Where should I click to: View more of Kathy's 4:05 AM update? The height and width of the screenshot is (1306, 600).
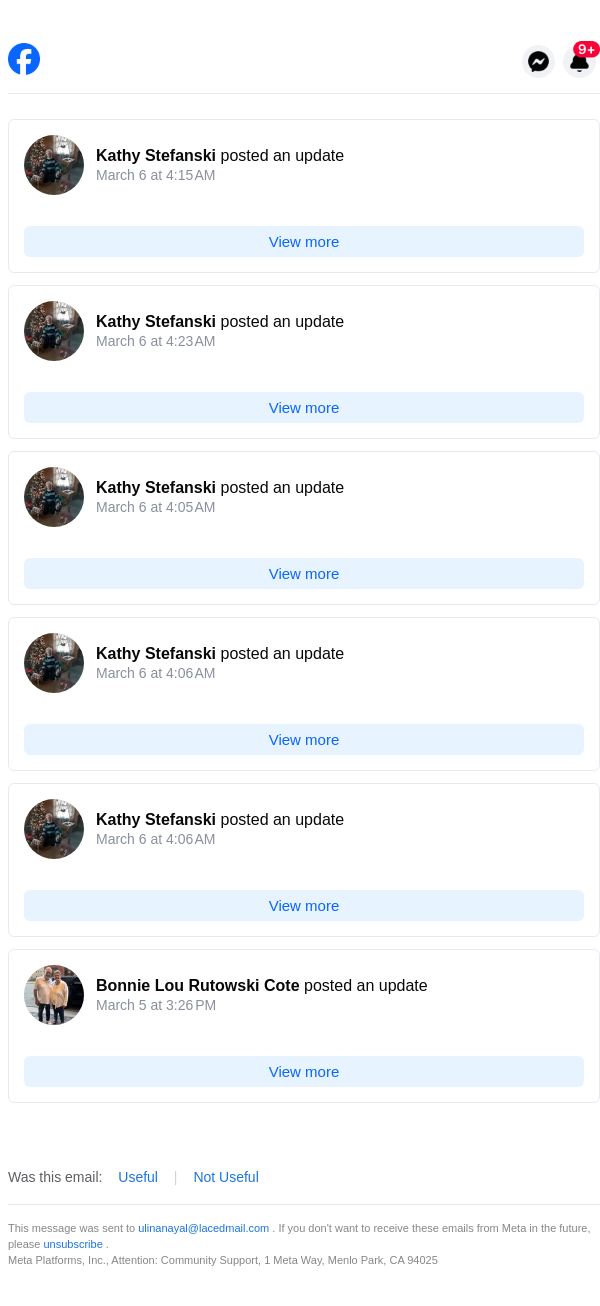pyautogui.click(x=304, y=573)
